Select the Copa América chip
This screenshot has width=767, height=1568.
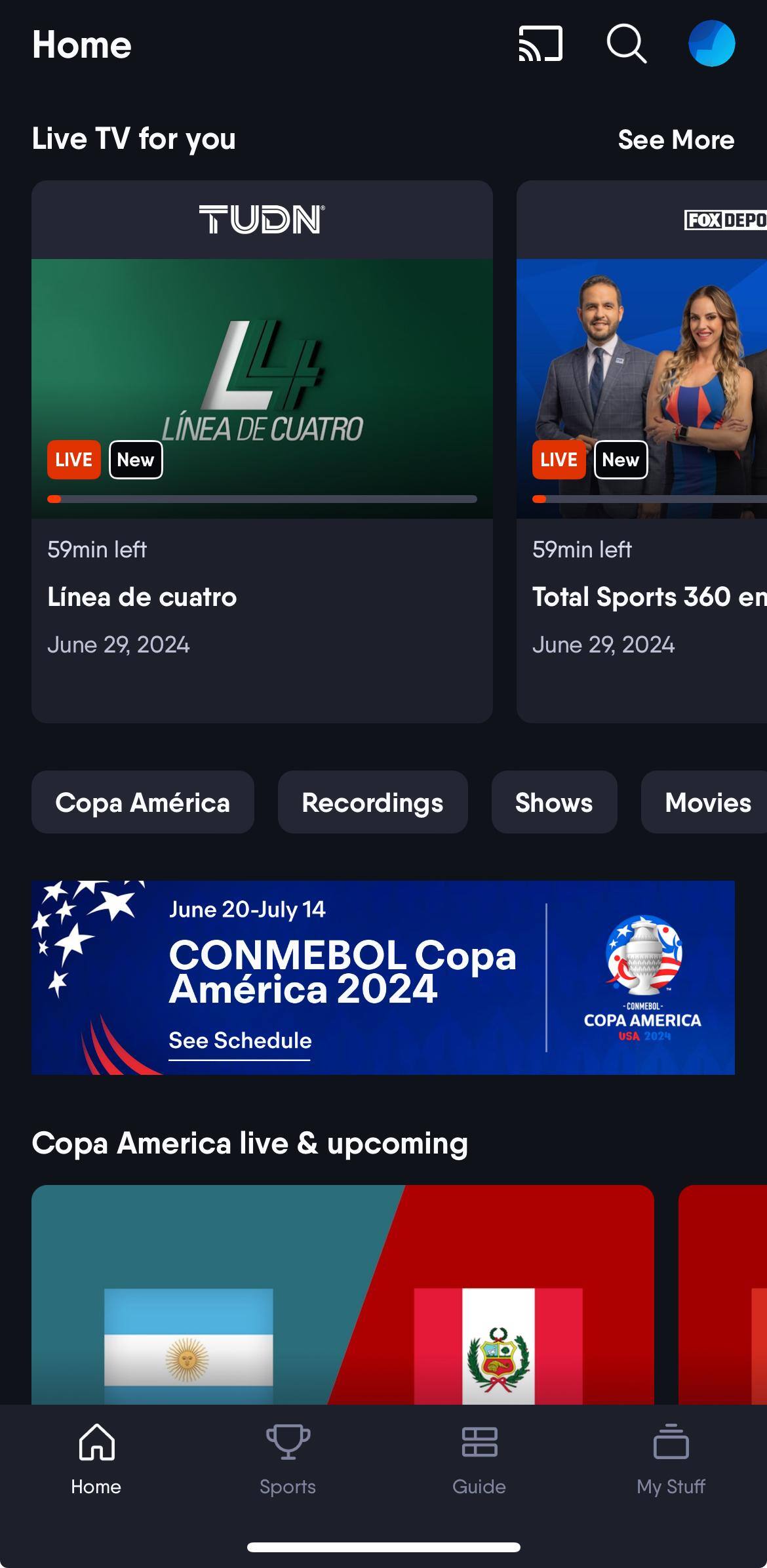[x=143, y=802]
